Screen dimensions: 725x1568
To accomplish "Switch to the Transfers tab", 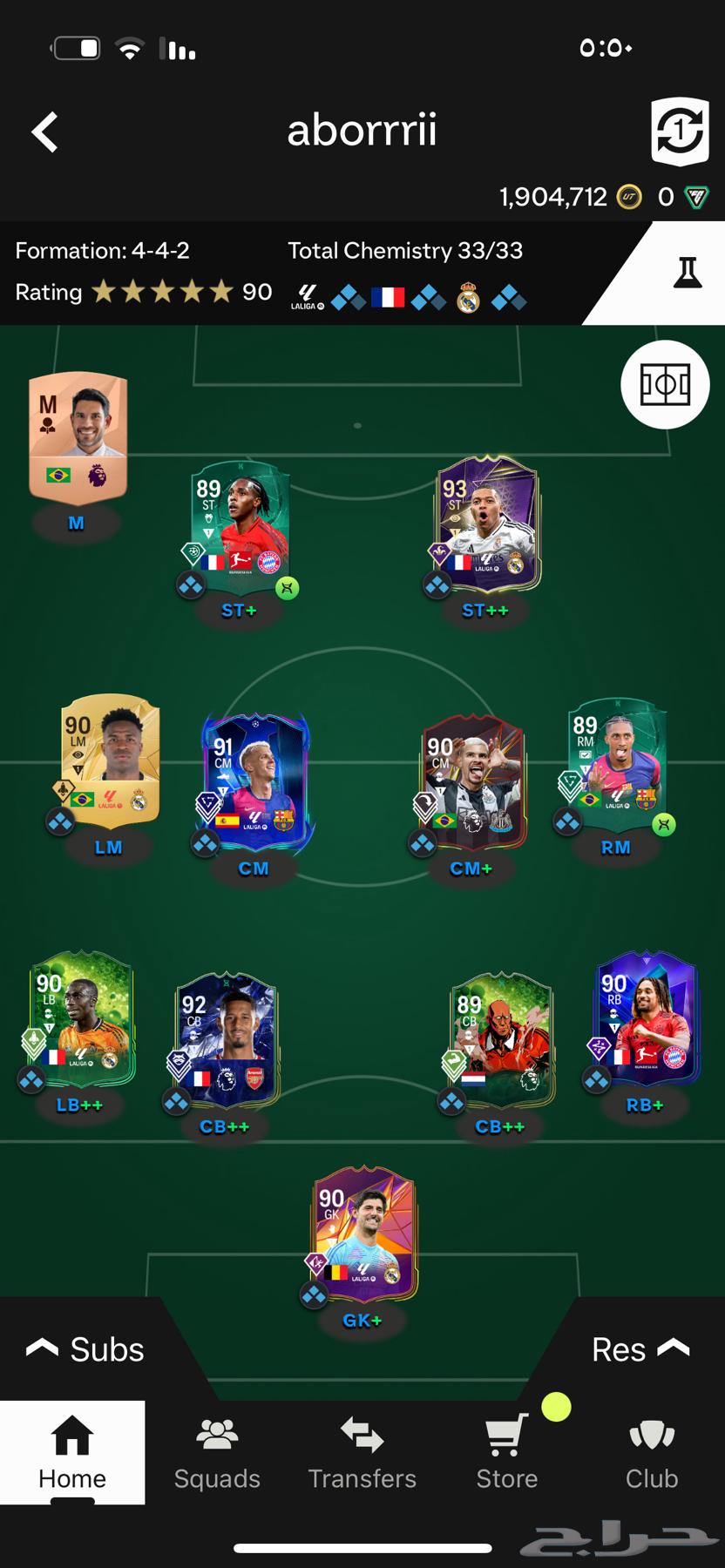I will pos(362,1453).
